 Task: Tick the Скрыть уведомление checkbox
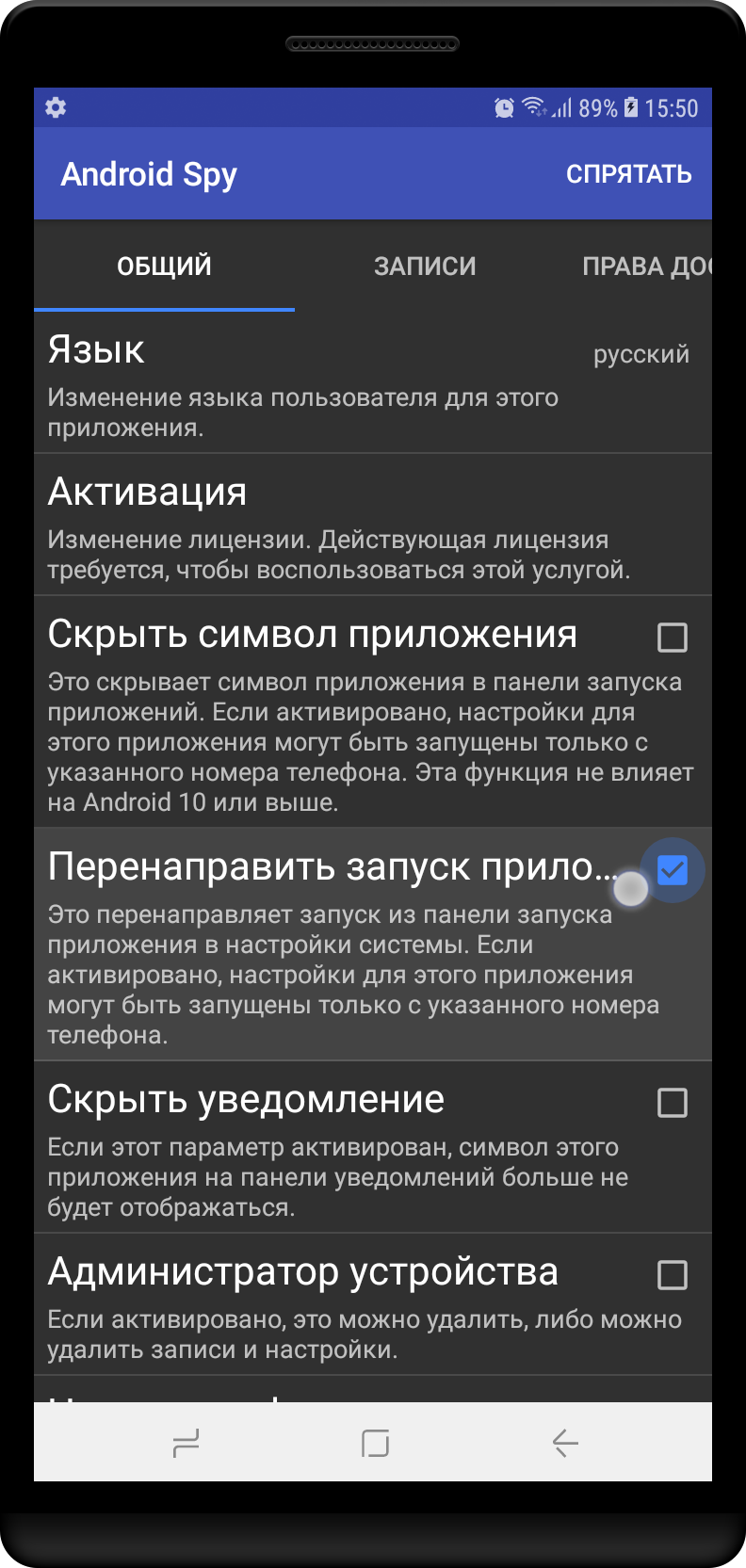[673, 1103]
